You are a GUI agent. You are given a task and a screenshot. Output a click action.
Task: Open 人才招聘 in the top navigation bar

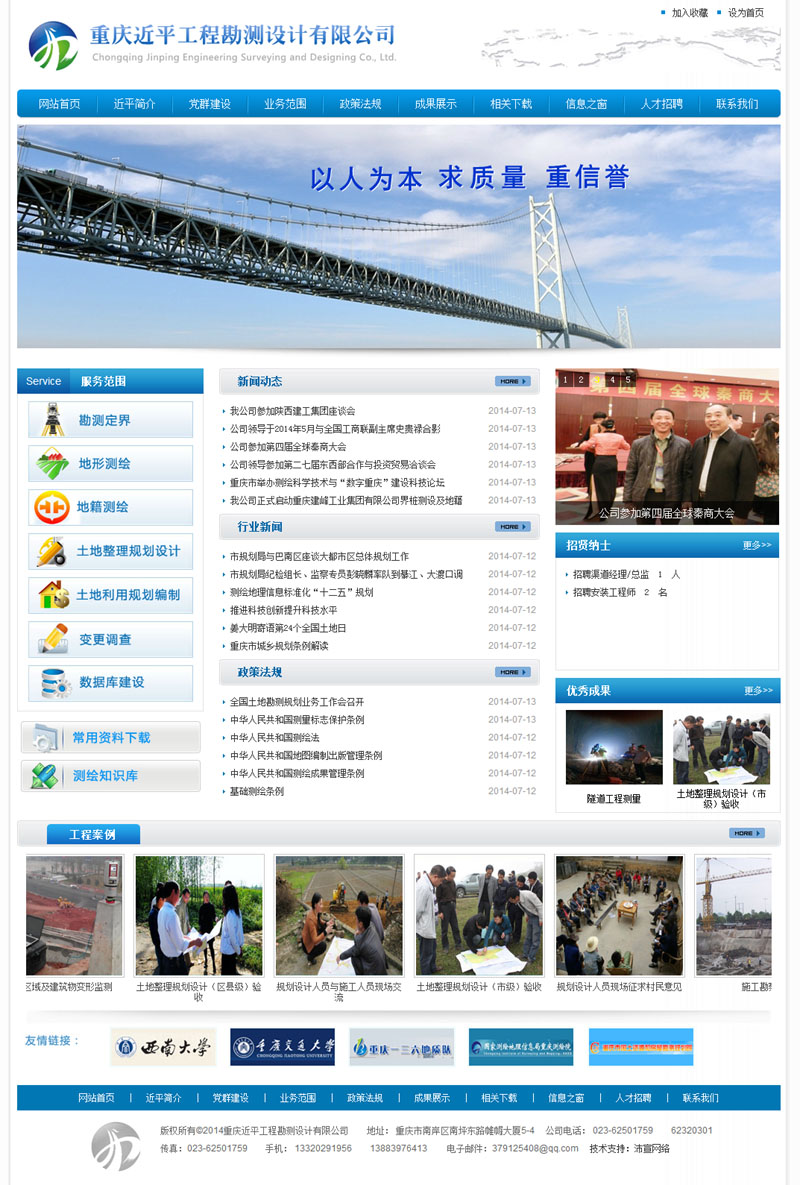click(x=662, y=104)
